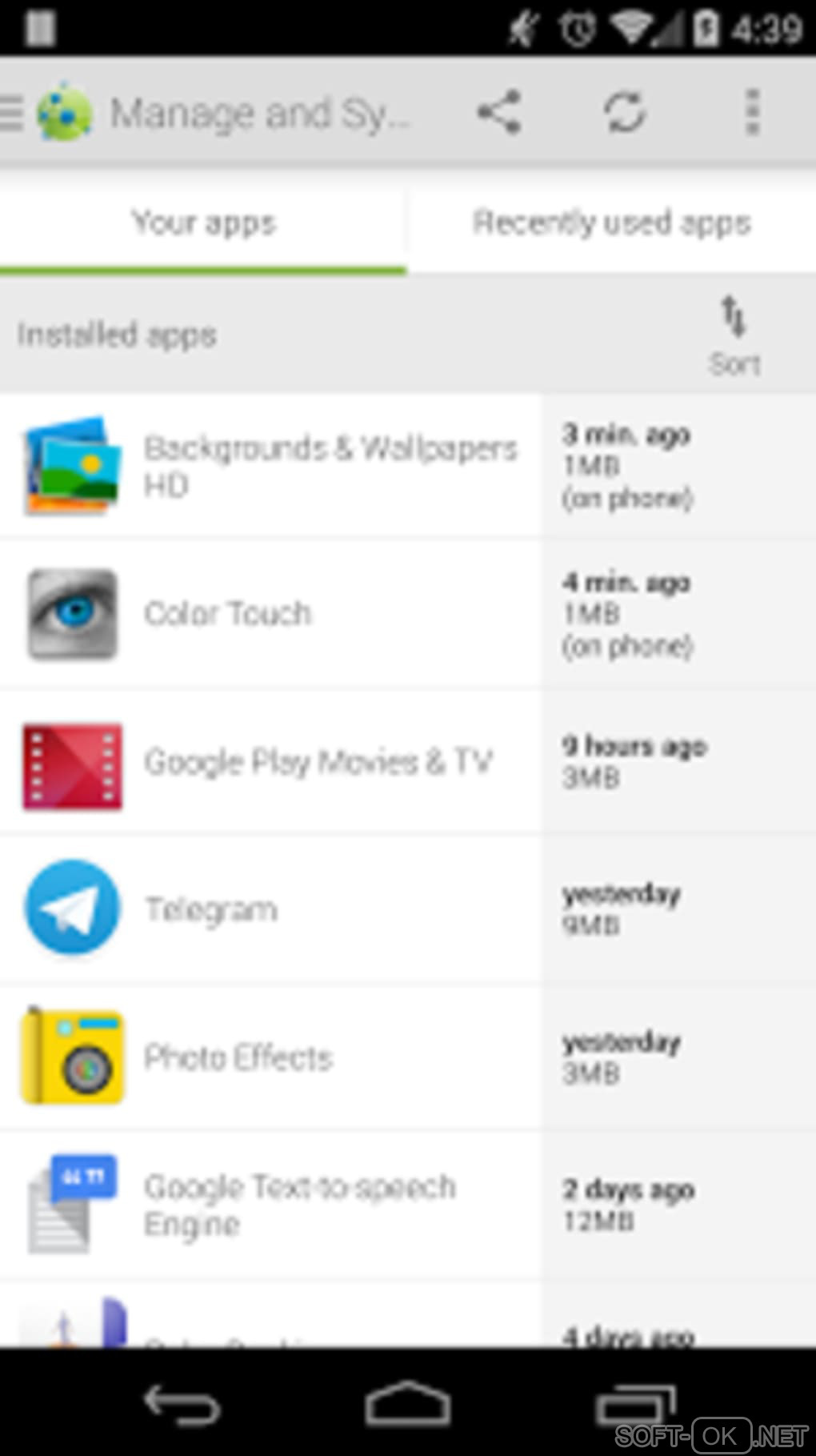
Task: Open the navigation drawer menu
Action: [x=13, y=113]
